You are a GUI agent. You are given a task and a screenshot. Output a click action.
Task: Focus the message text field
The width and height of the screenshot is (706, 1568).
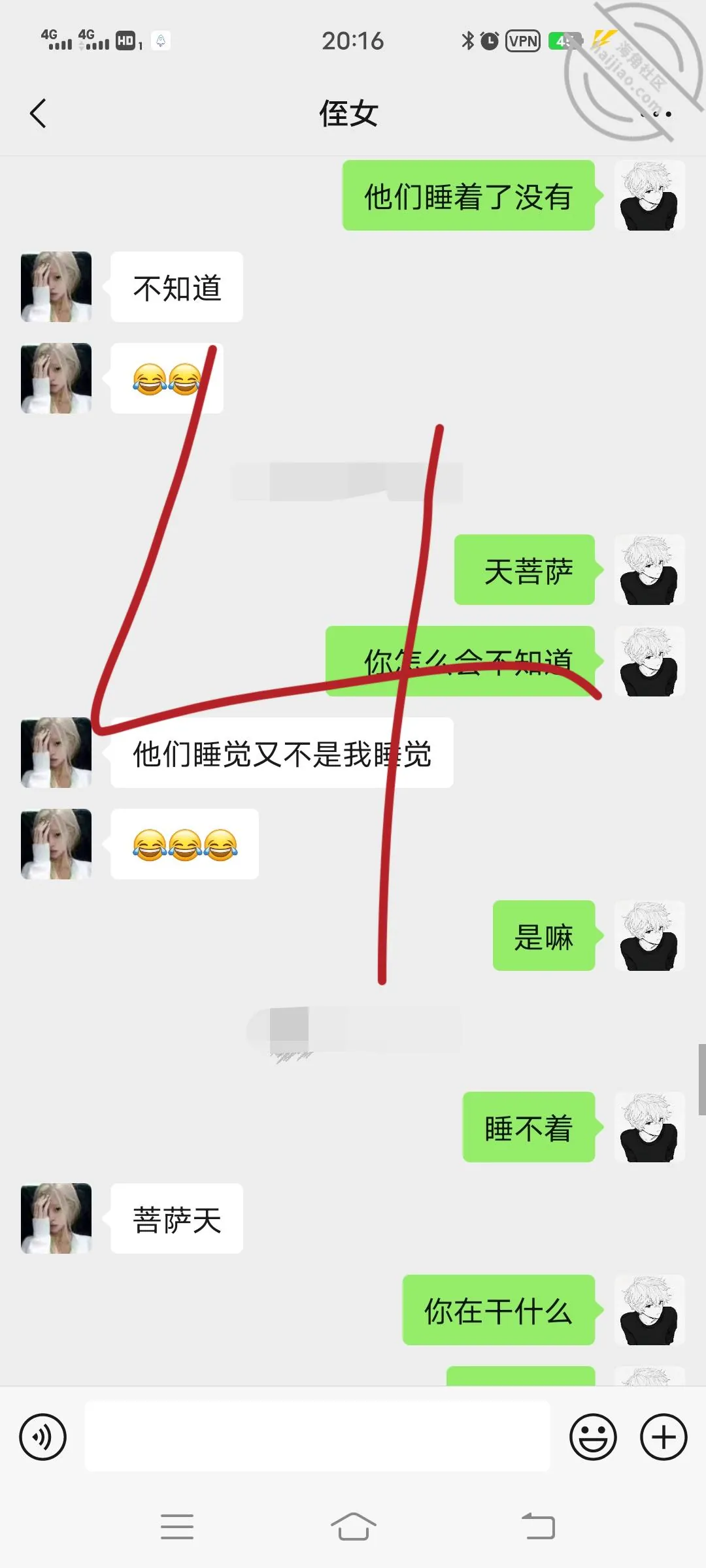click(x=317, y=1436)
